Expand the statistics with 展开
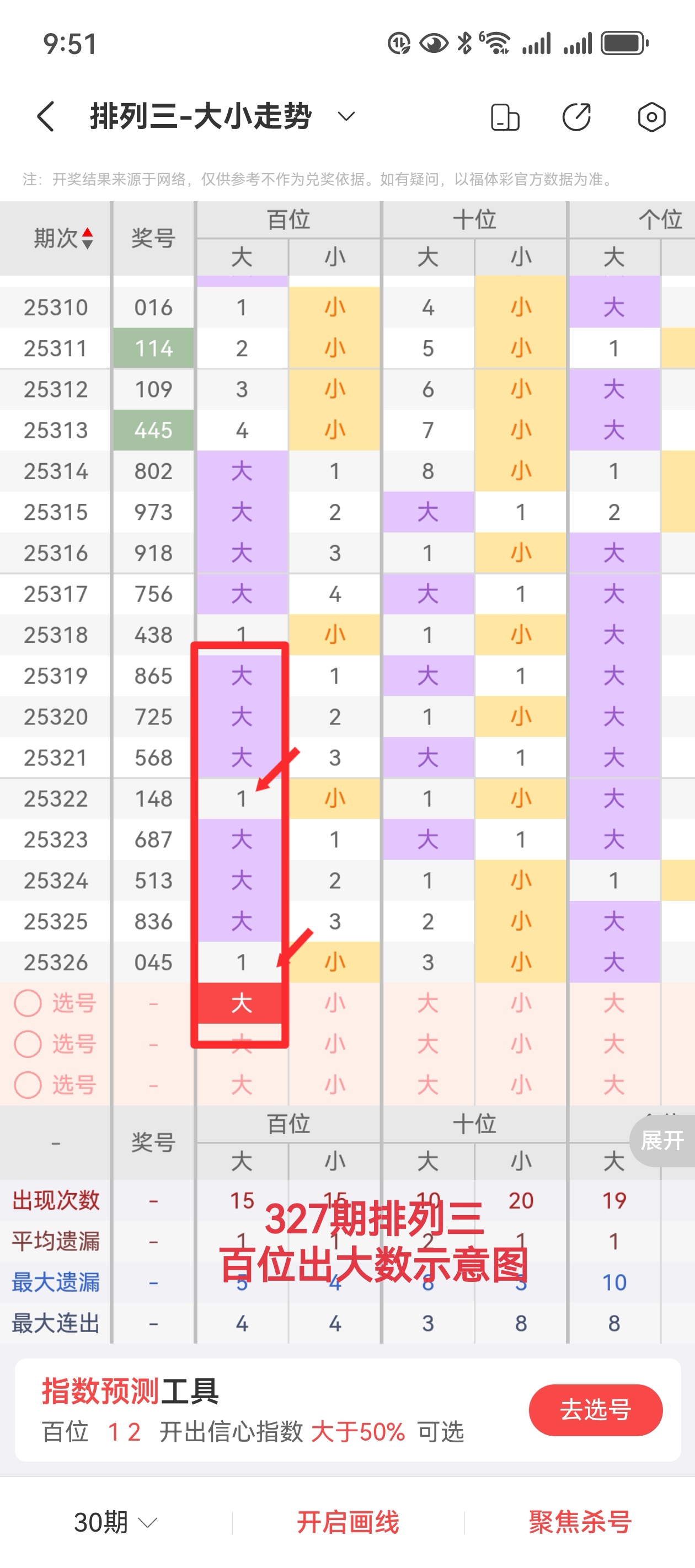Image resolution: width=695 pixels, height=1568 pixels. pos(662,1140)
